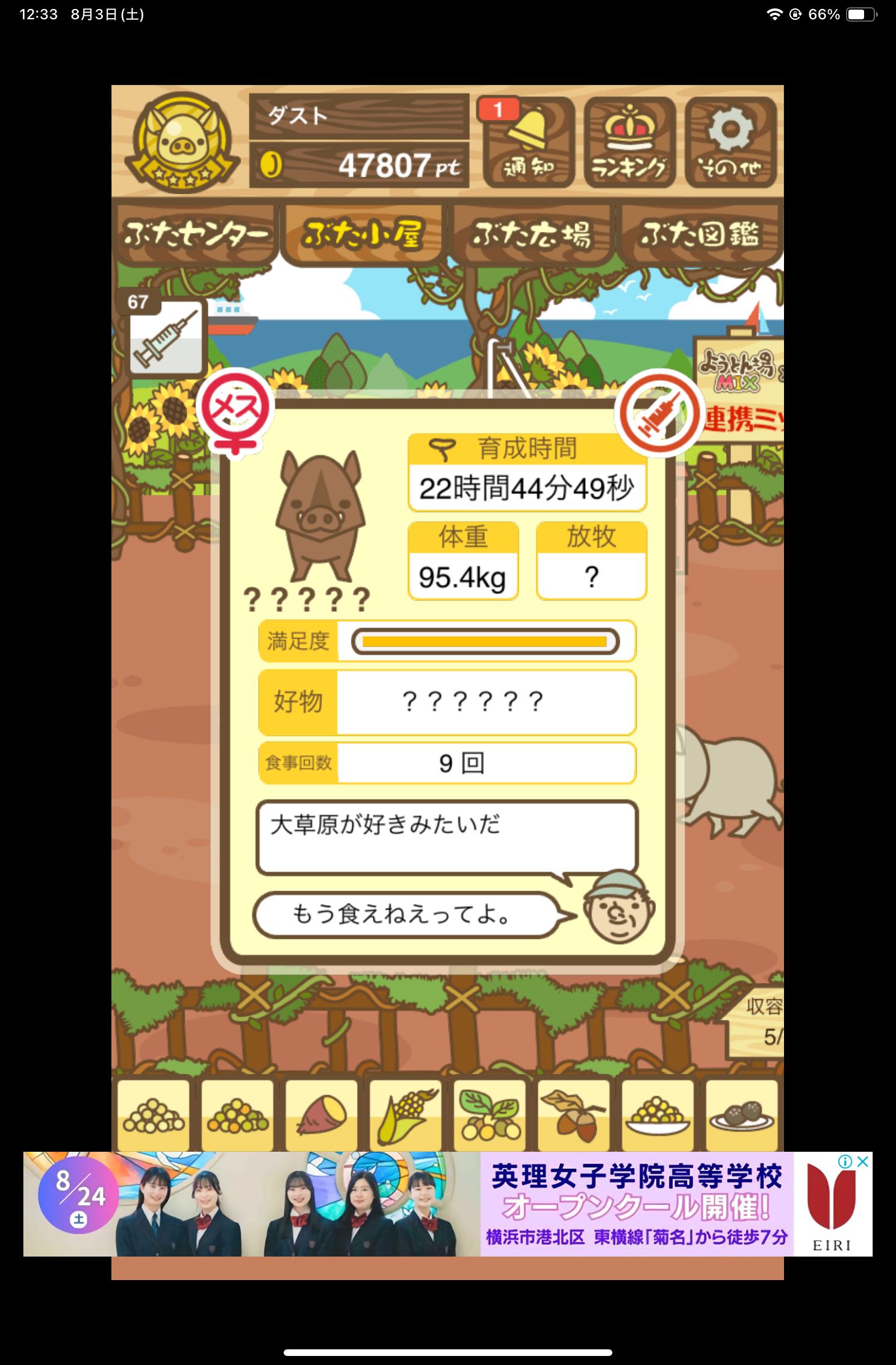Tap the crossed-out syringe badge on the pig card
The image size is (896, 1365).
pos(660,413)
